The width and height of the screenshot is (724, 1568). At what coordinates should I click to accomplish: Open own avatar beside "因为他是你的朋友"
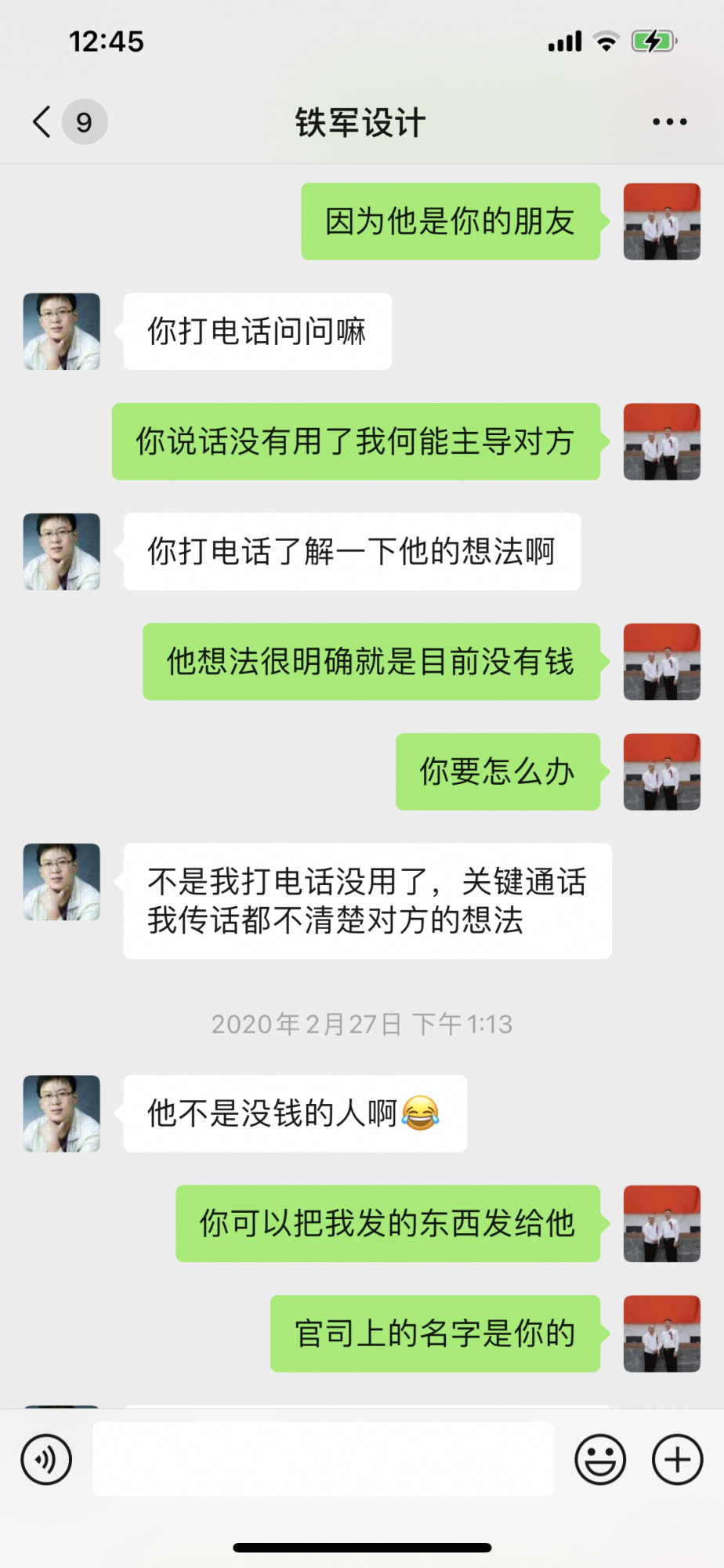point(661,222)
